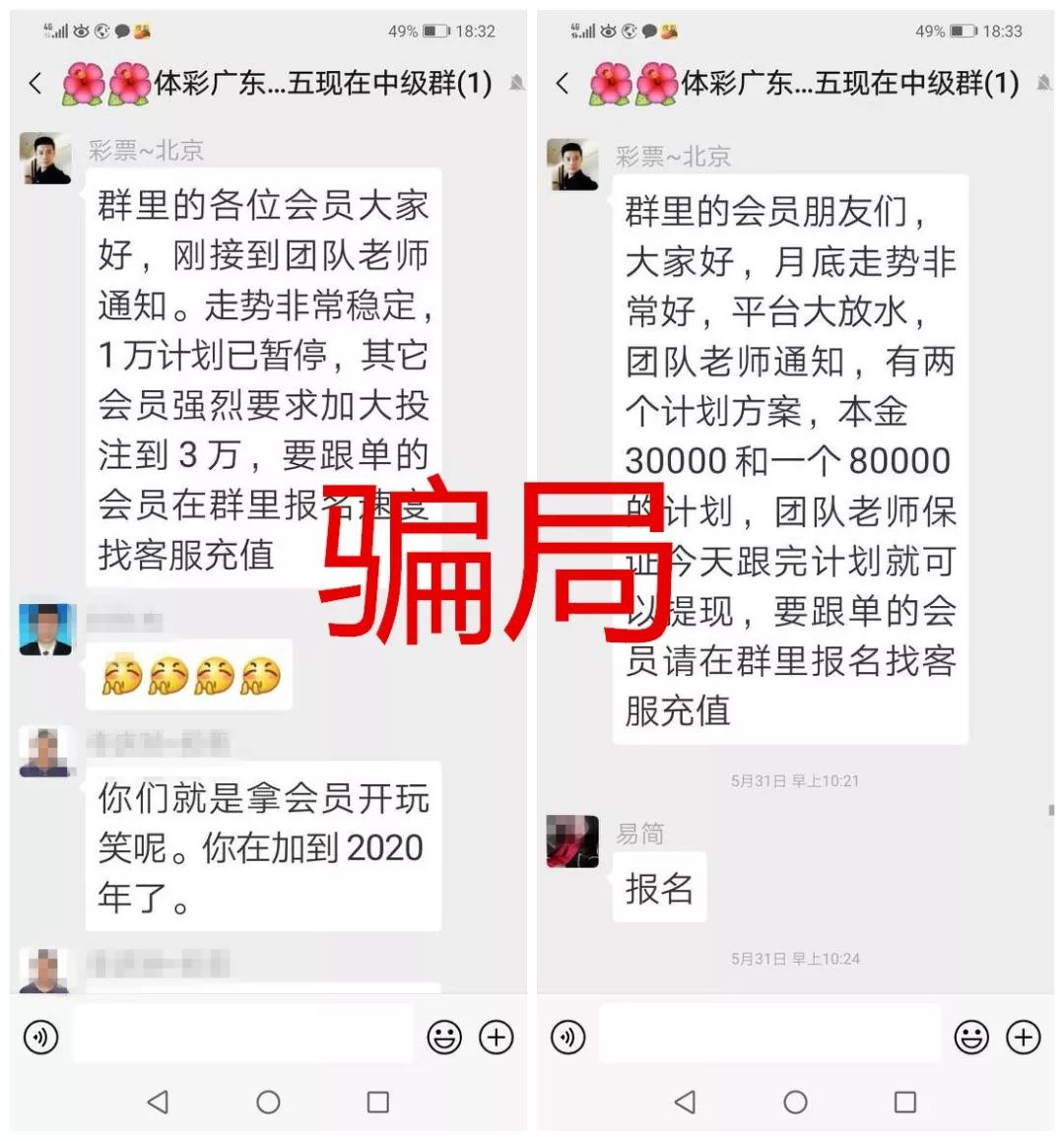The width and height of the screenshot is (1064, 1141).
Task: Open 彩票~北京's profile avatar
Action: point(44,158)
